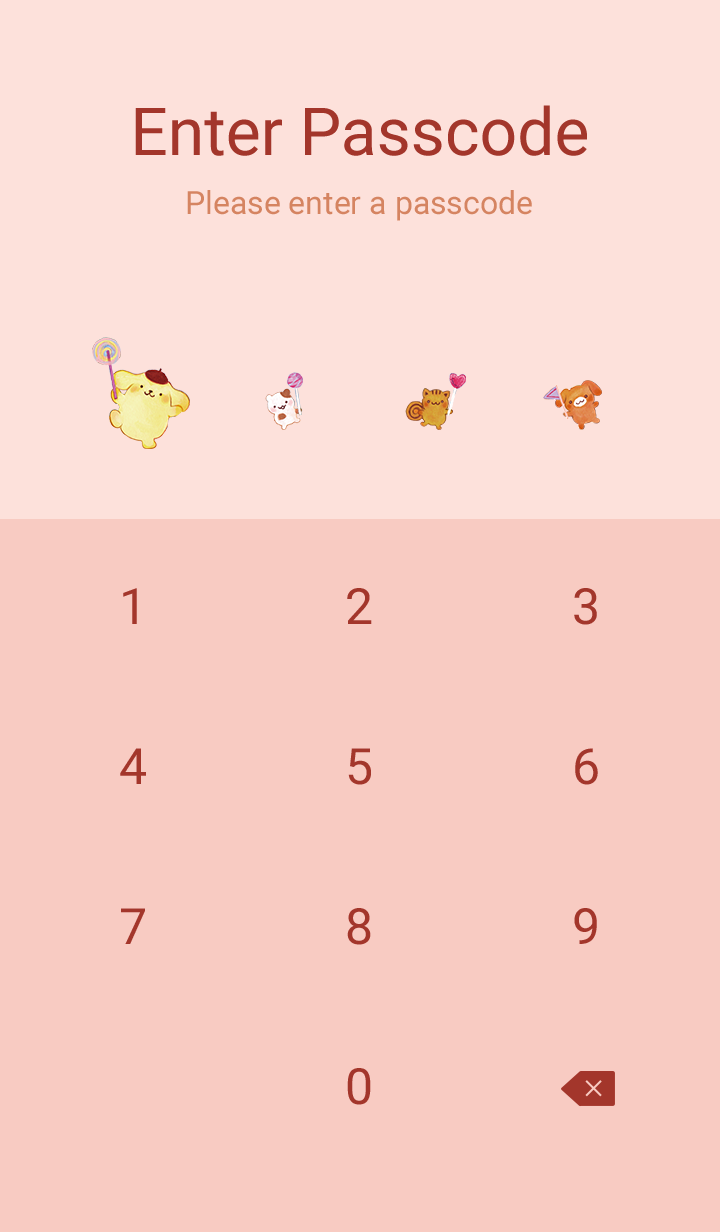Enter digit 8
The image size is (720, 1232).
359,927
